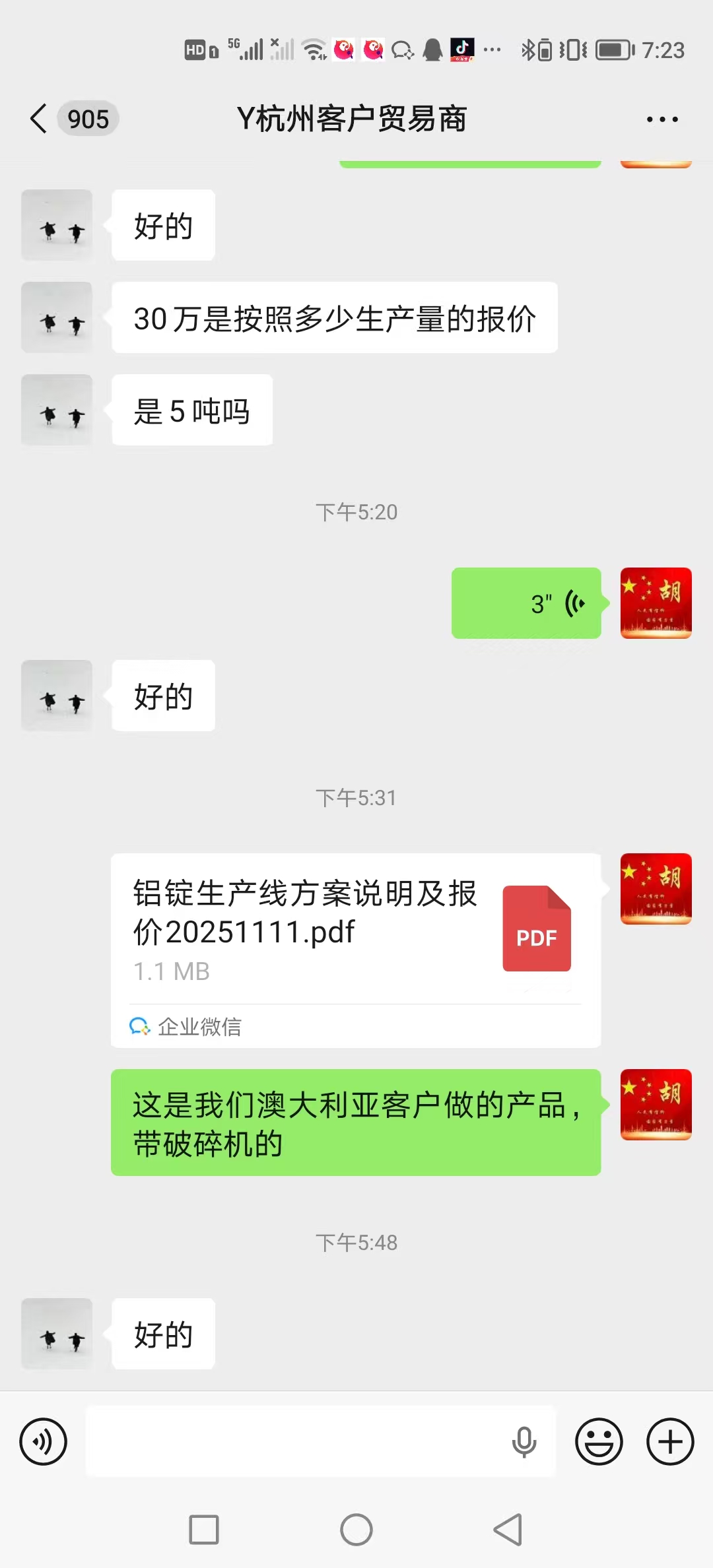This screenshot has width=713, height=1568.
Task: Tap the battery indicator in status bar
Action: [613, 49]
